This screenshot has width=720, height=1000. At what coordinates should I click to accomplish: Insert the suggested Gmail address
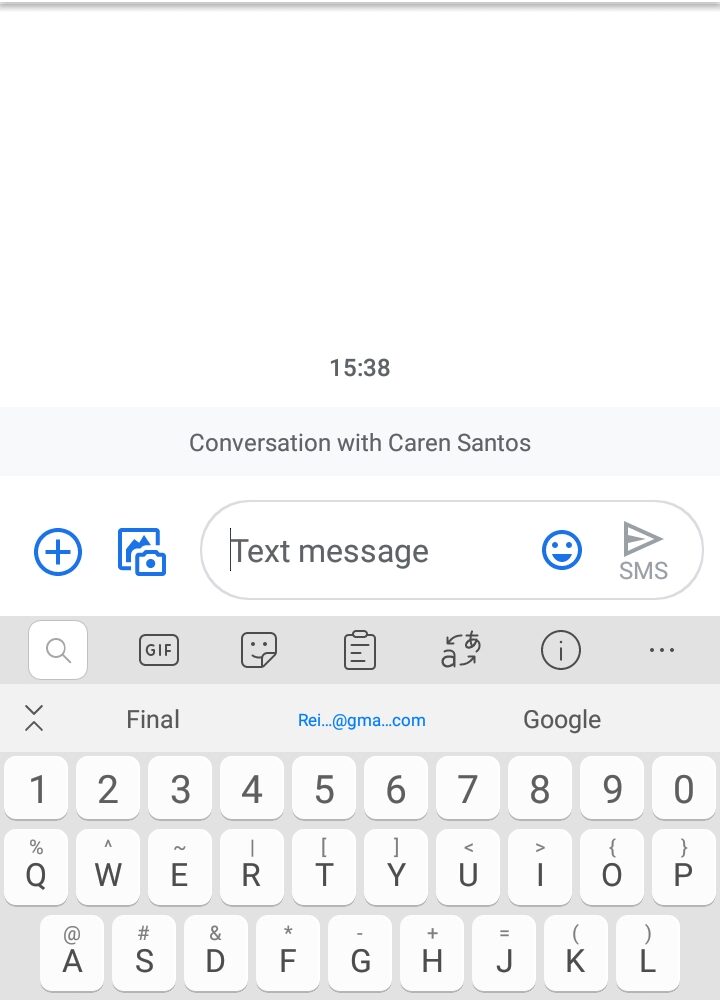[x=361, y=719]
